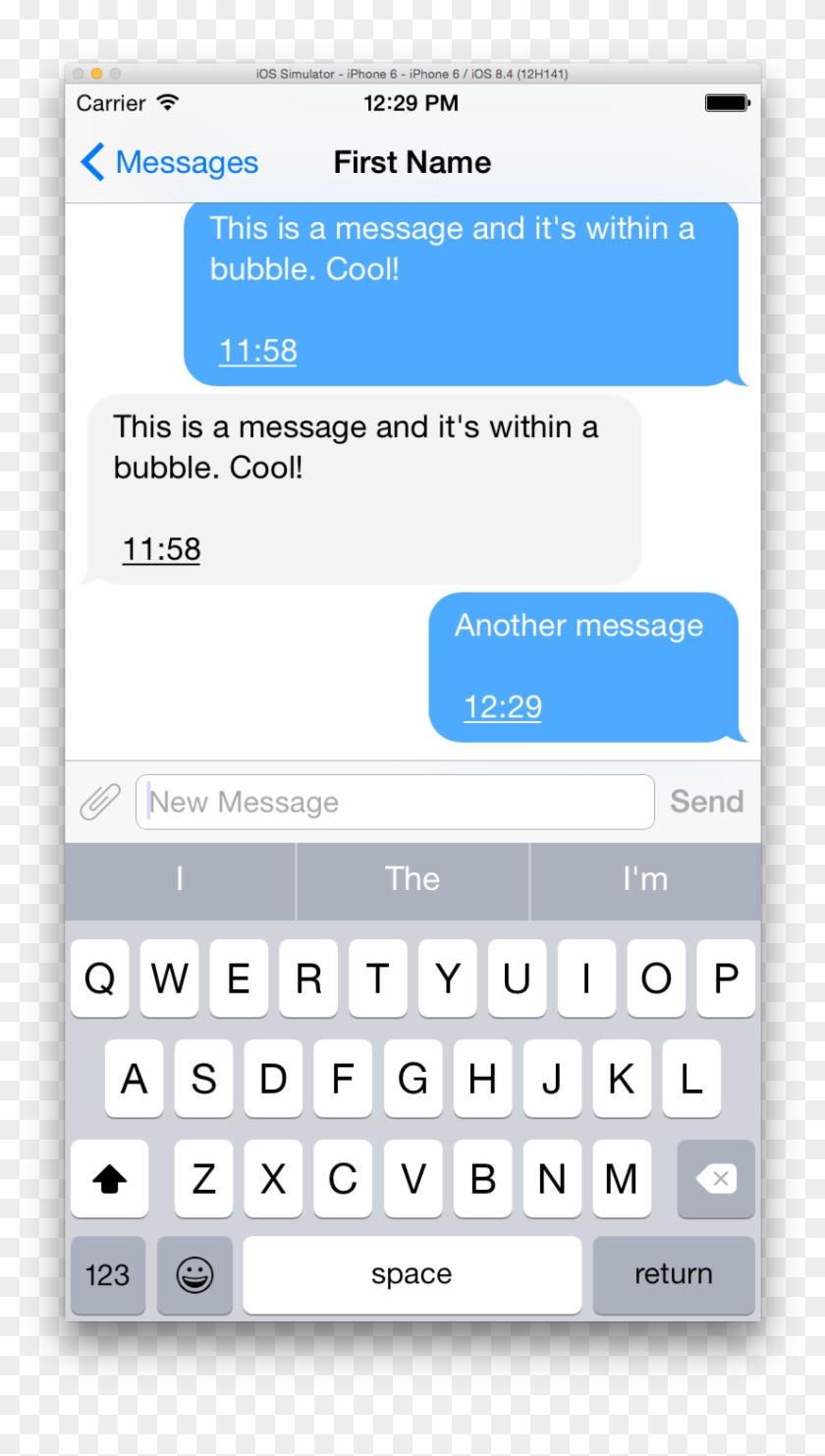Focus the New Message text field

395,802
